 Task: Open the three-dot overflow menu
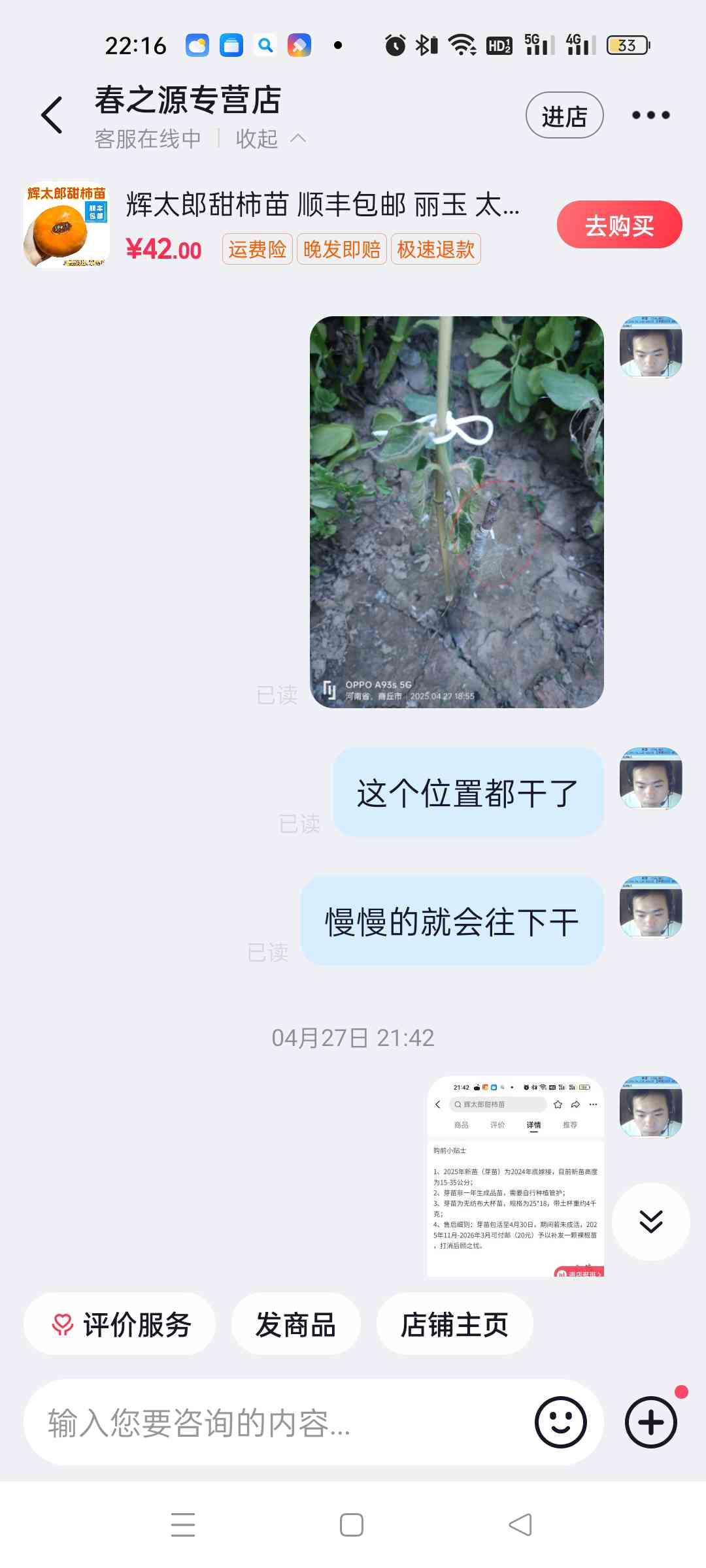tap(650, 116)
